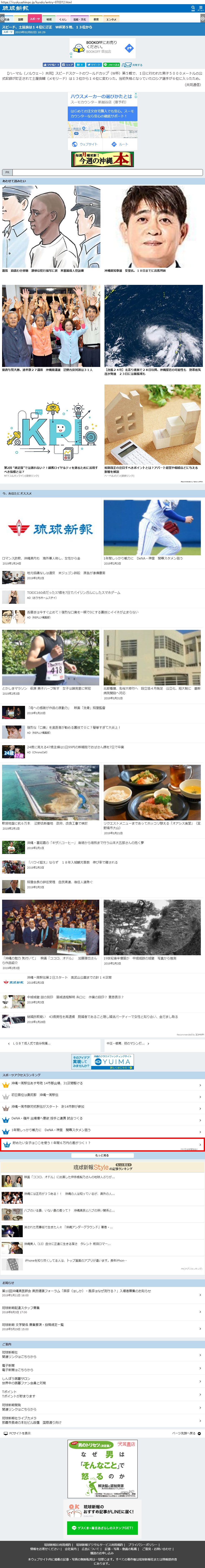Image resolution: width=205 pixels, height=1568 pixels.
Task: Open the 台風24号 satellite image article
Action: coord(152,329)
